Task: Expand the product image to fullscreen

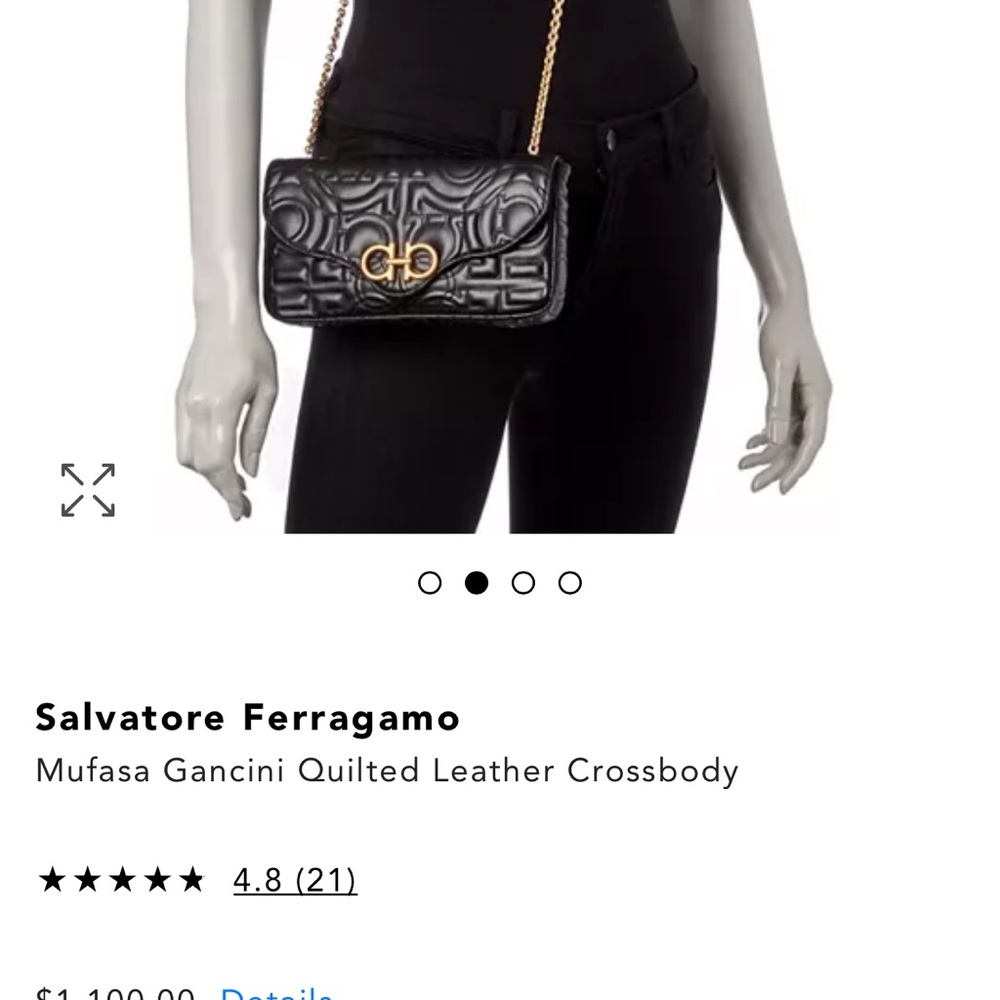Action: [x=88, y=490]
